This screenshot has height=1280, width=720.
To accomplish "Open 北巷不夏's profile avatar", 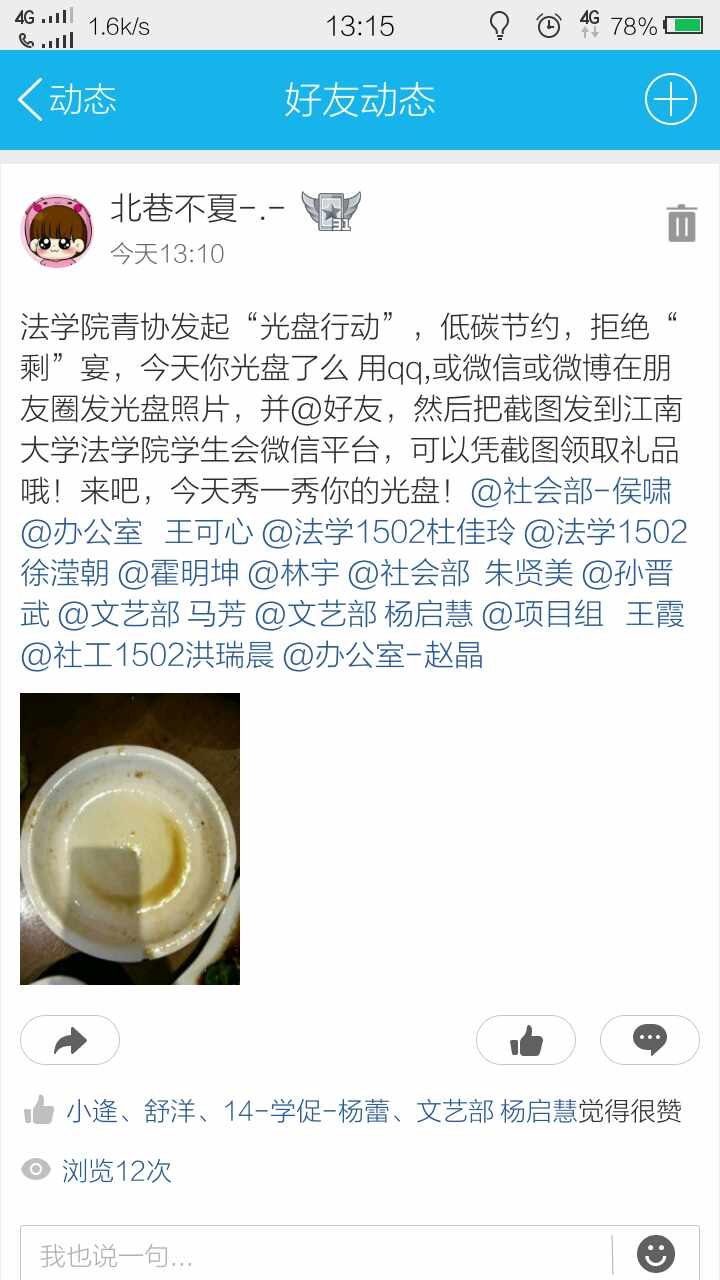I will [x=57, y=231].
